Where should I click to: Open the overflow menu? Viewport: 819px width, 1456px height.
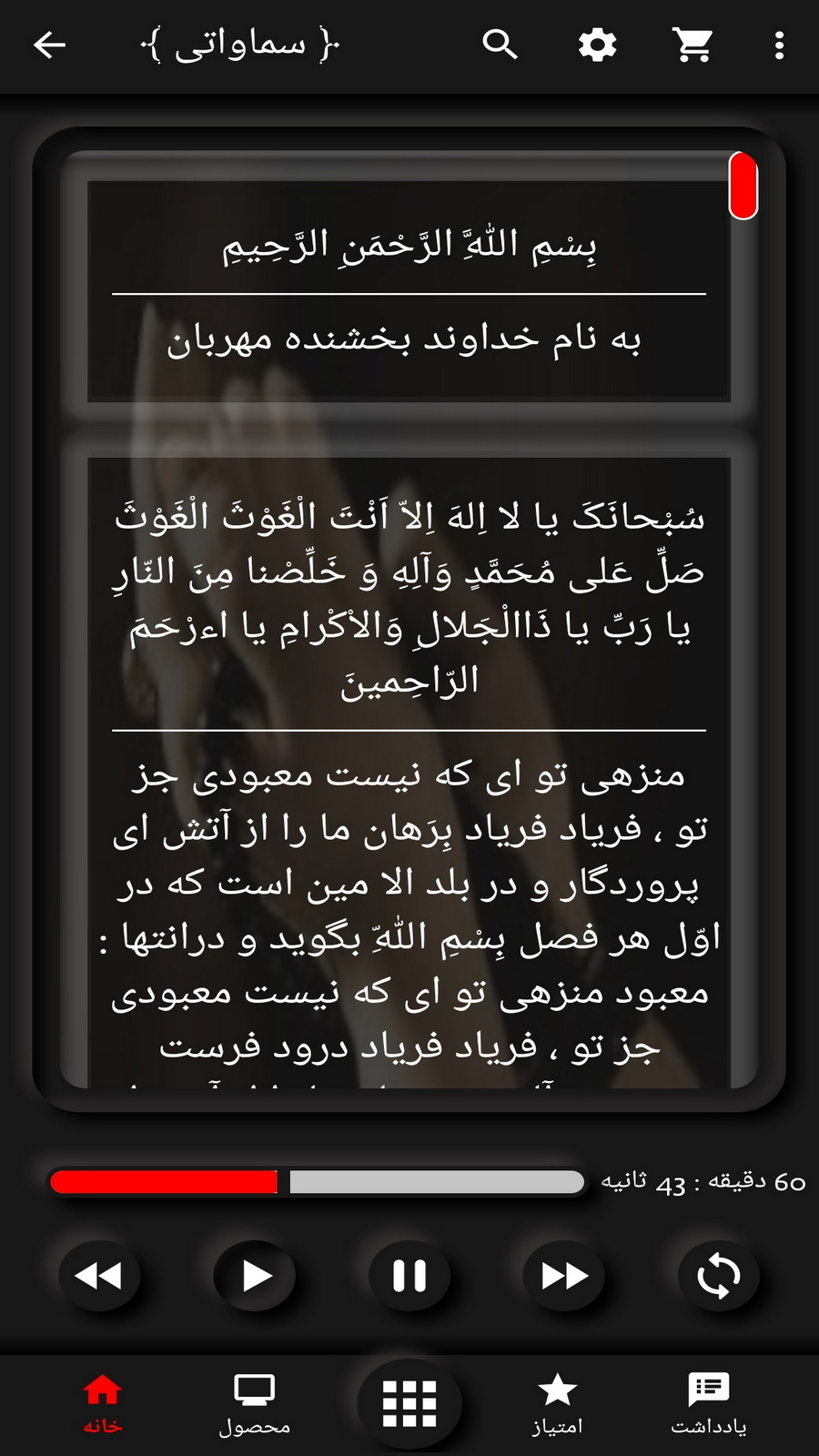pos(779,45)
